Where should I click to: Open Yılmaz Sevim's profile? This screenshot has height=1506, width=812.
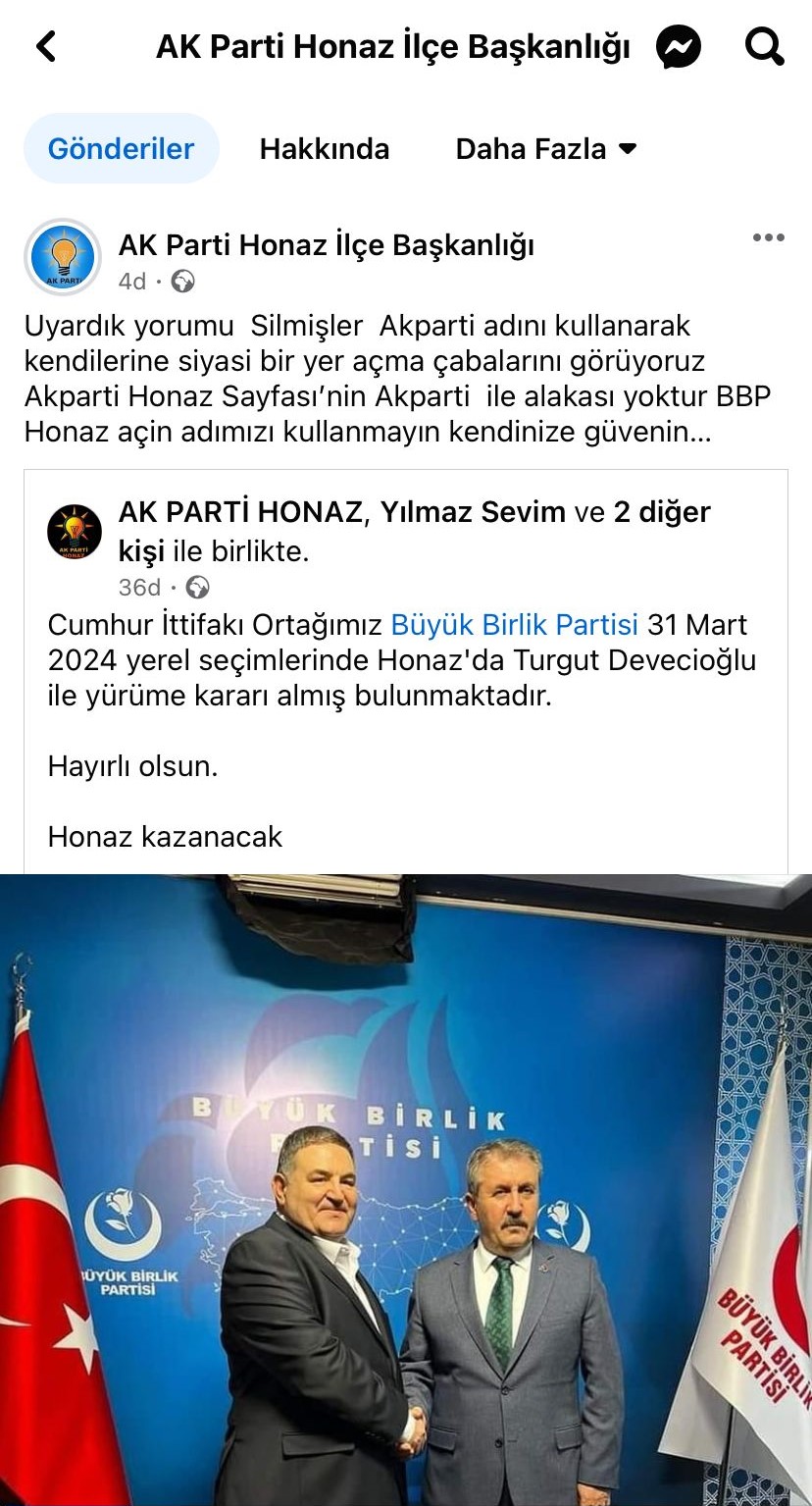click(473, 512)
